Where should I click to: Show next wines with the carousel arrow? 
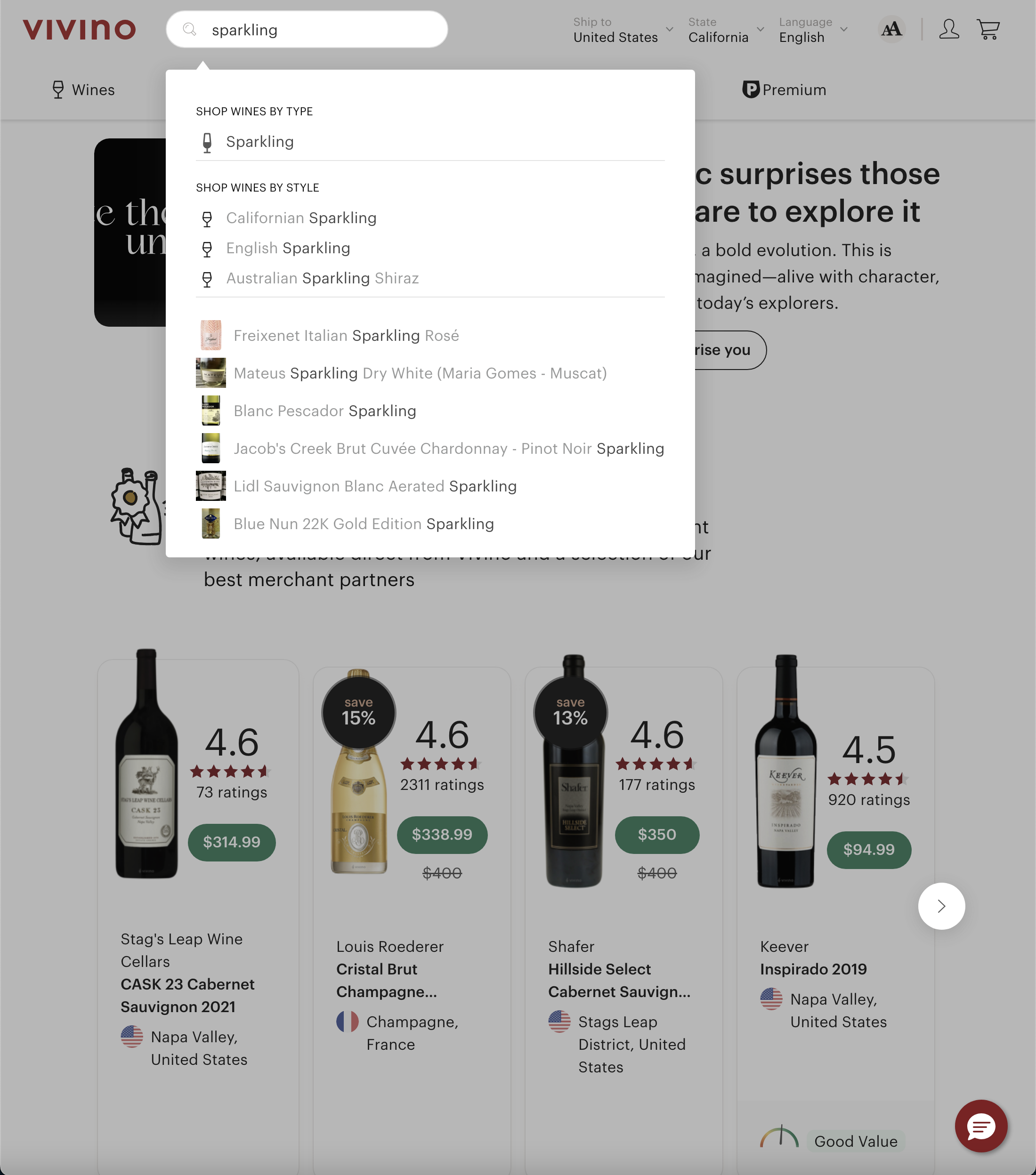coord(940,906)
